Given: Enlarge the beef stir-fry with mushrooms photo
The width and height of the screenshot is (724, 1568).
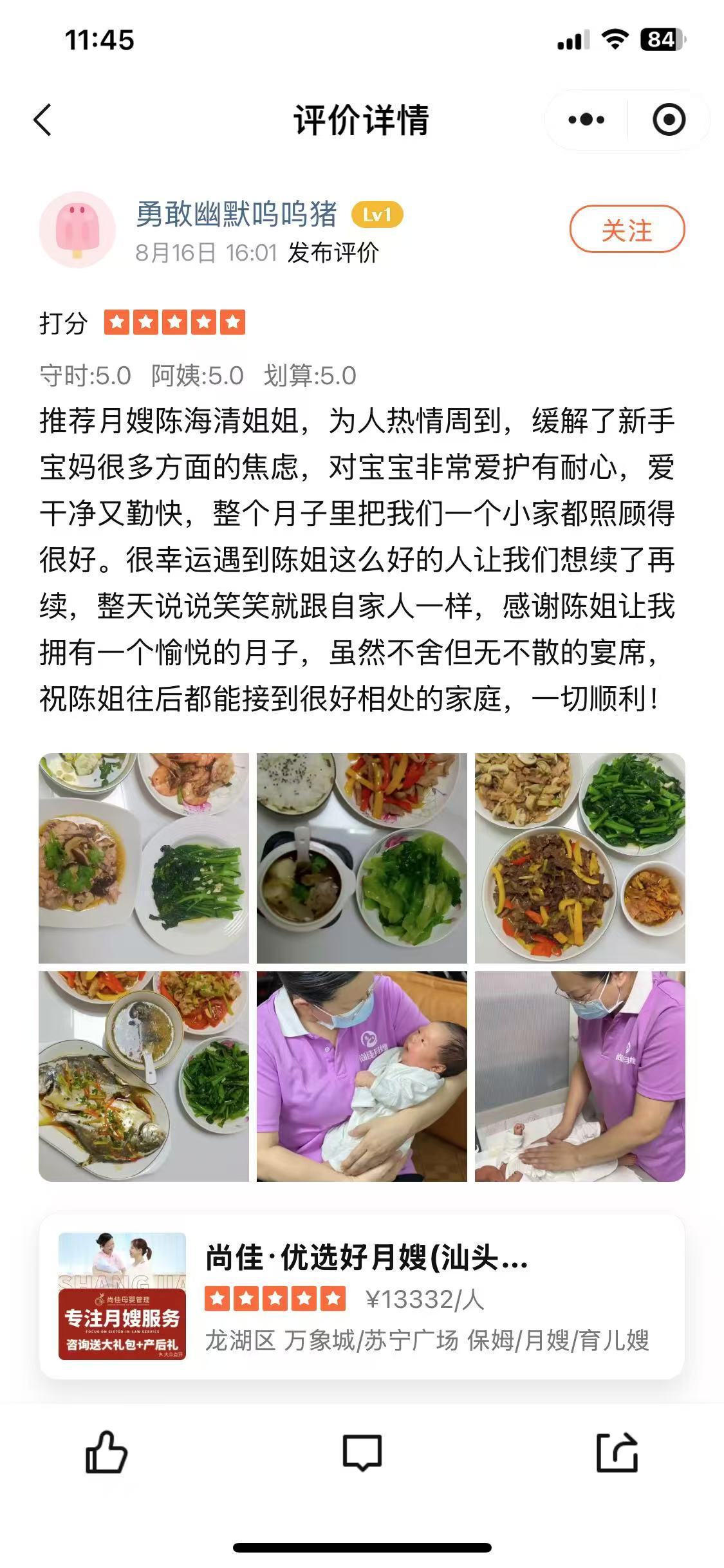Looking at the screenshot, I should click(x=579, y=857).
